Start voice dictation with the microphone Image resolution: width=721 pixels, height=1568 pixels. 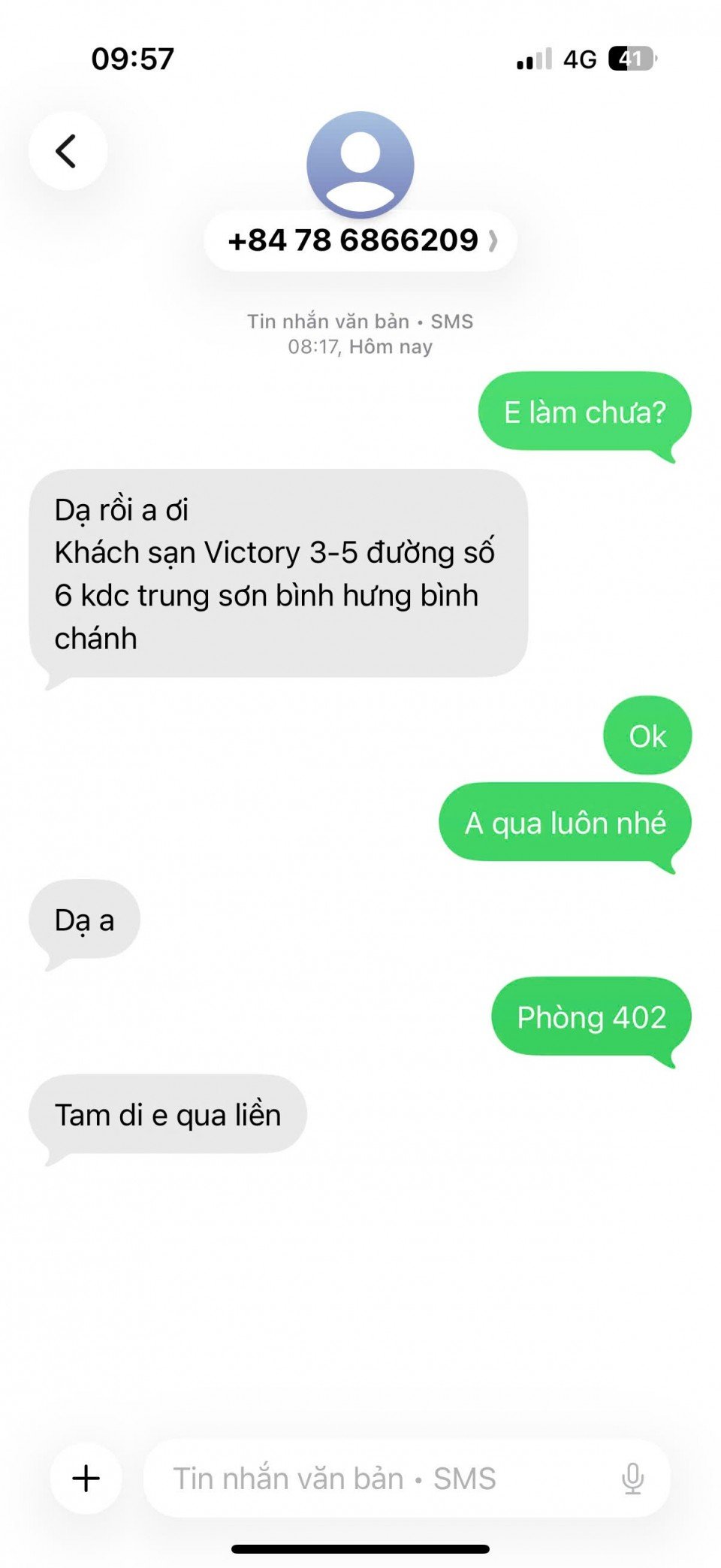click(632, 1478)
